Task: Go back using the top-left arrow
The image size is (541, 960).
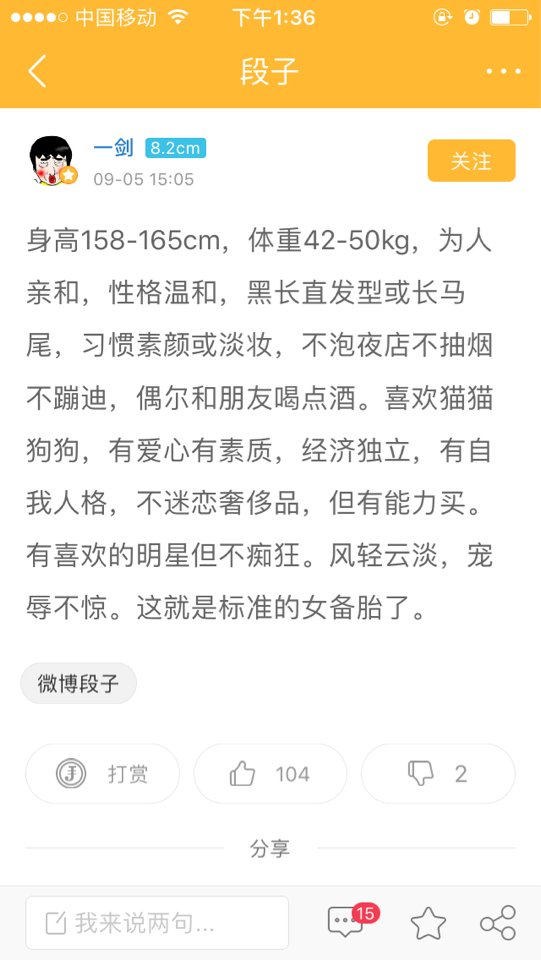Action: pyautogui.click(x=37, y=71)
